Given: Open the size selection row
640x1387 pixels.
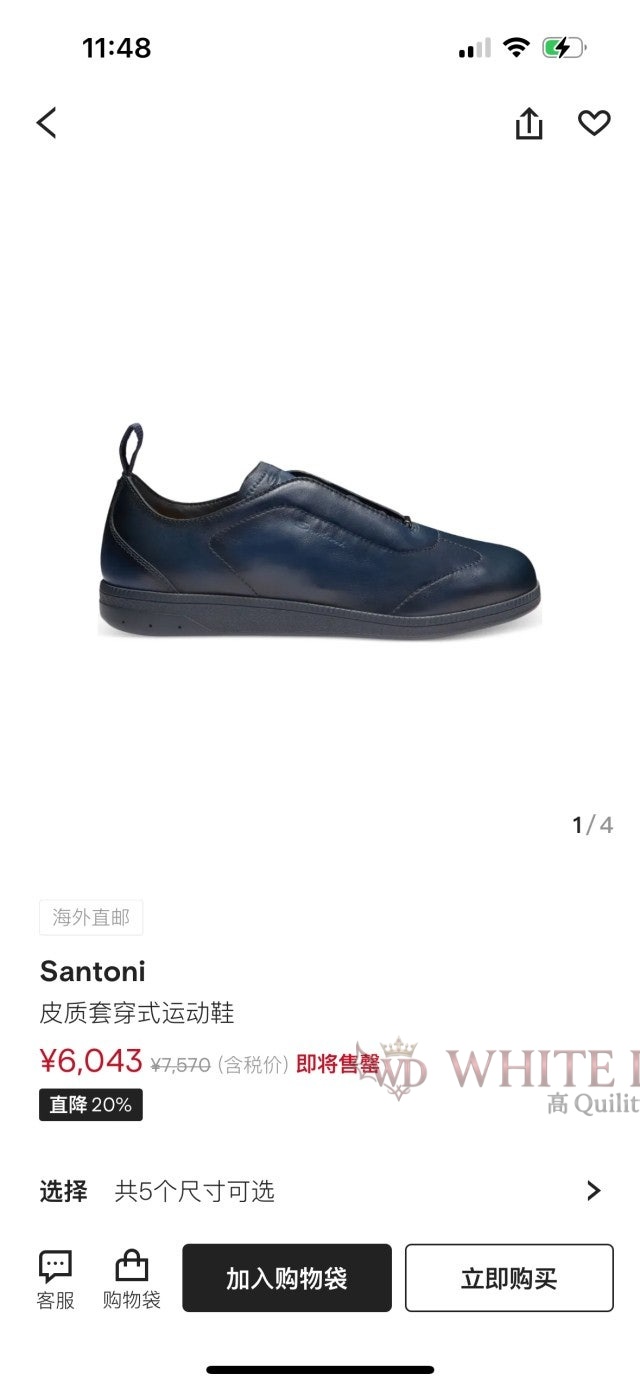Looking at the screenshot, I should coord(320,1191).
